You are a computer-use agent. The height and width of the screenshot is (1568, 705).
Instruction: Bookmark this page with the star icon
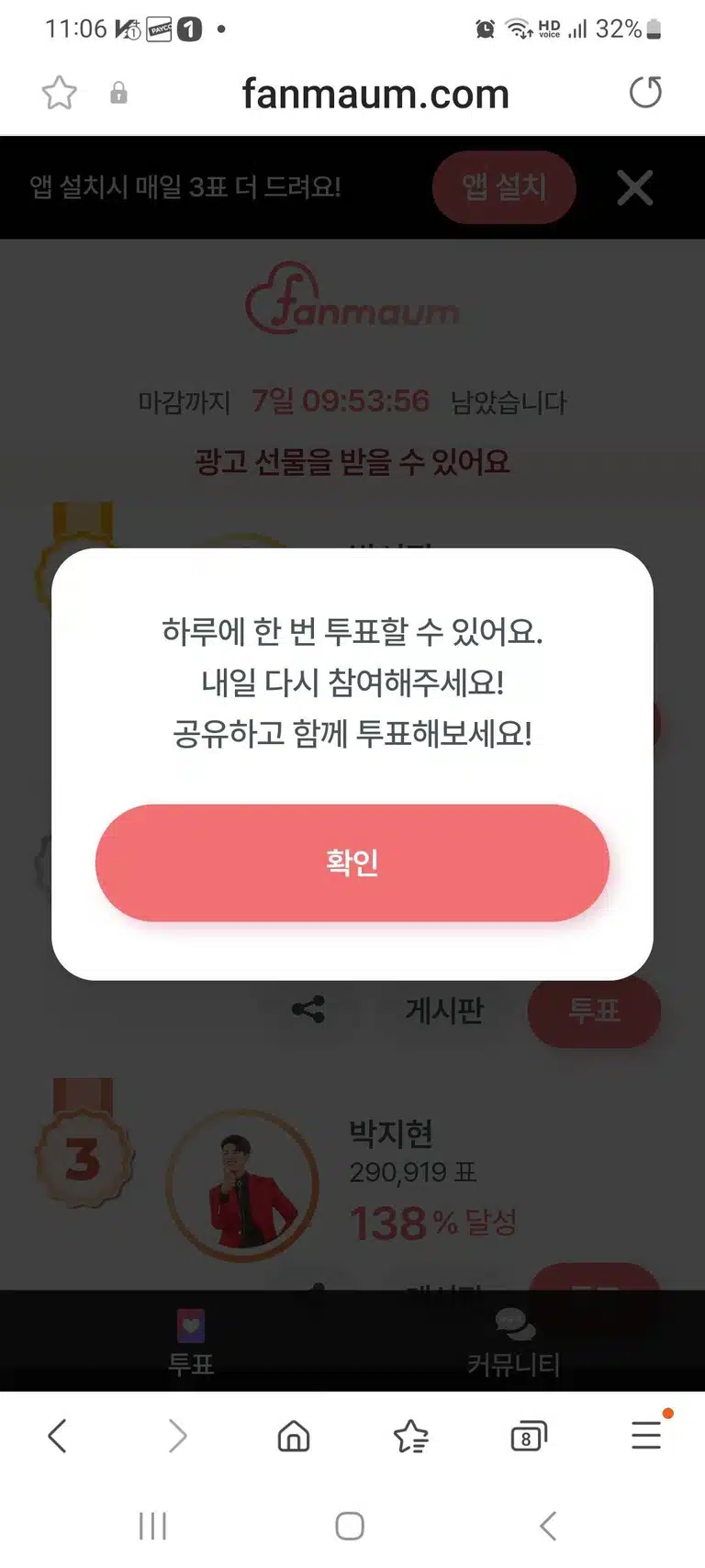(x=60, y=93)
